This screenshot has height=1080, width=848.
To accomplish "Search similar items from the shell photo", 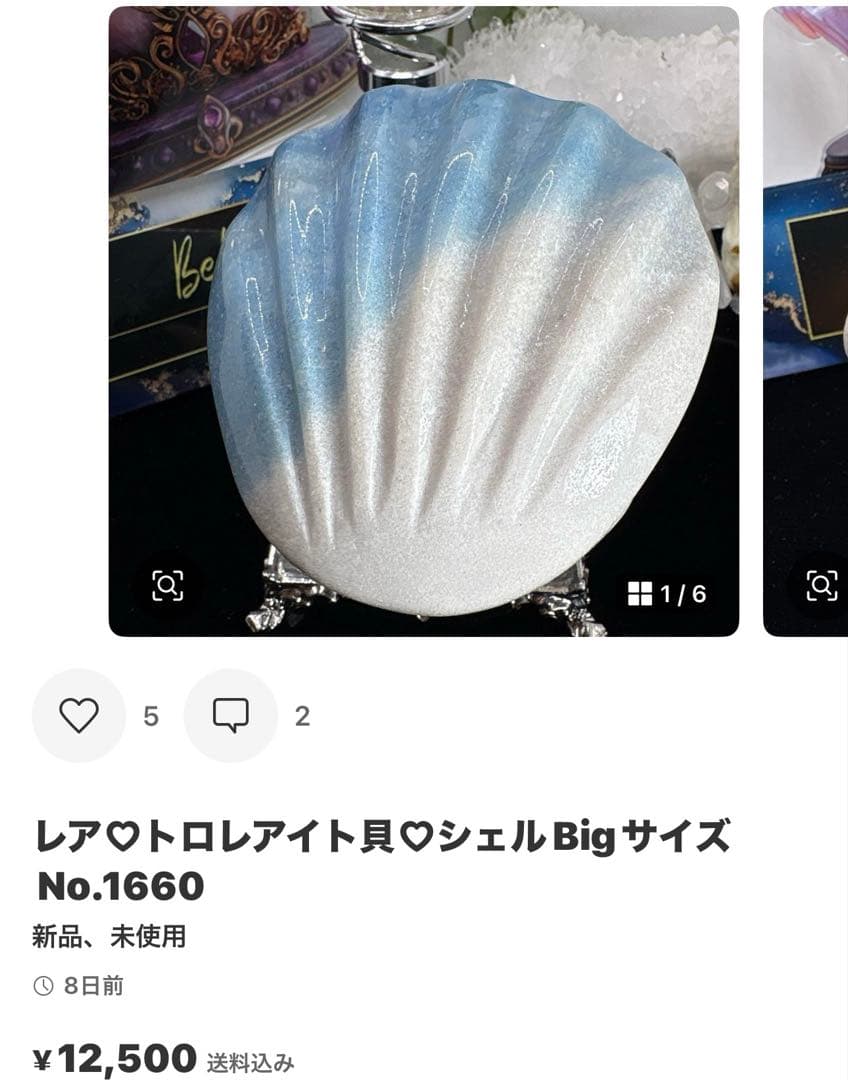I will (167, 585).
